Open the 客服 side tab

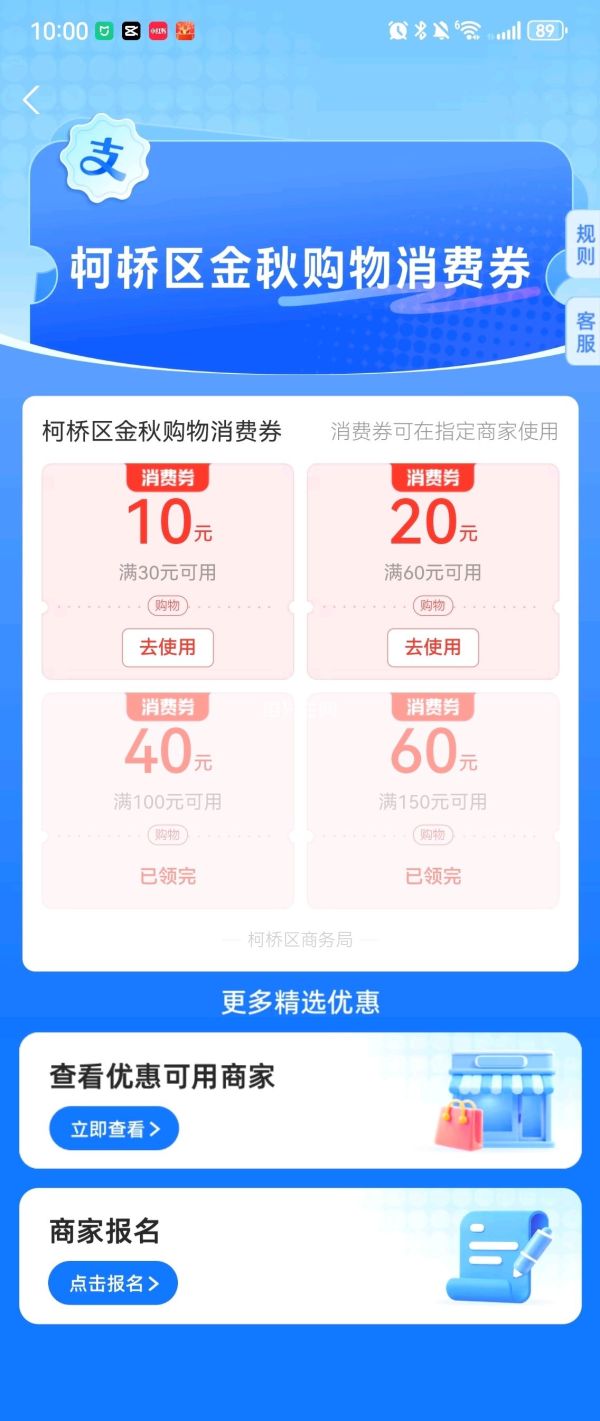tap(585, 332)
